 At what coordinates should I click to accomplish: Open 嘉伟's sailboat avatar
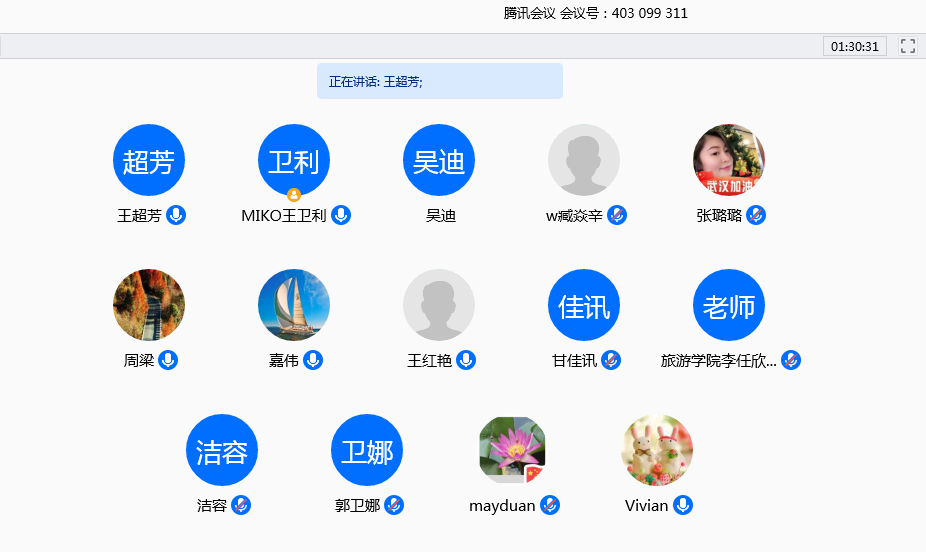click(294, 305)
